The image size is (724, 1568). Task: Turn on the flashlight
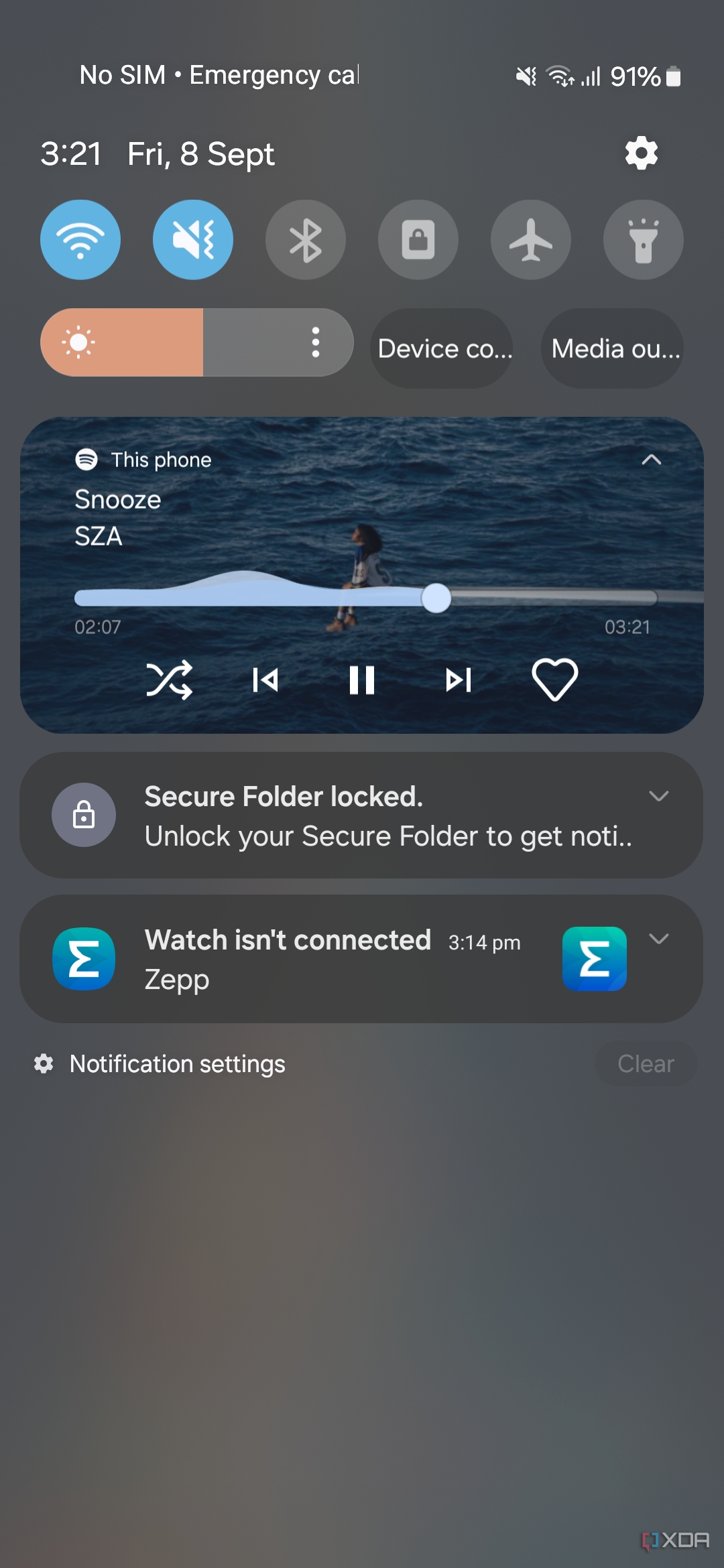click(x=644, y=240)
